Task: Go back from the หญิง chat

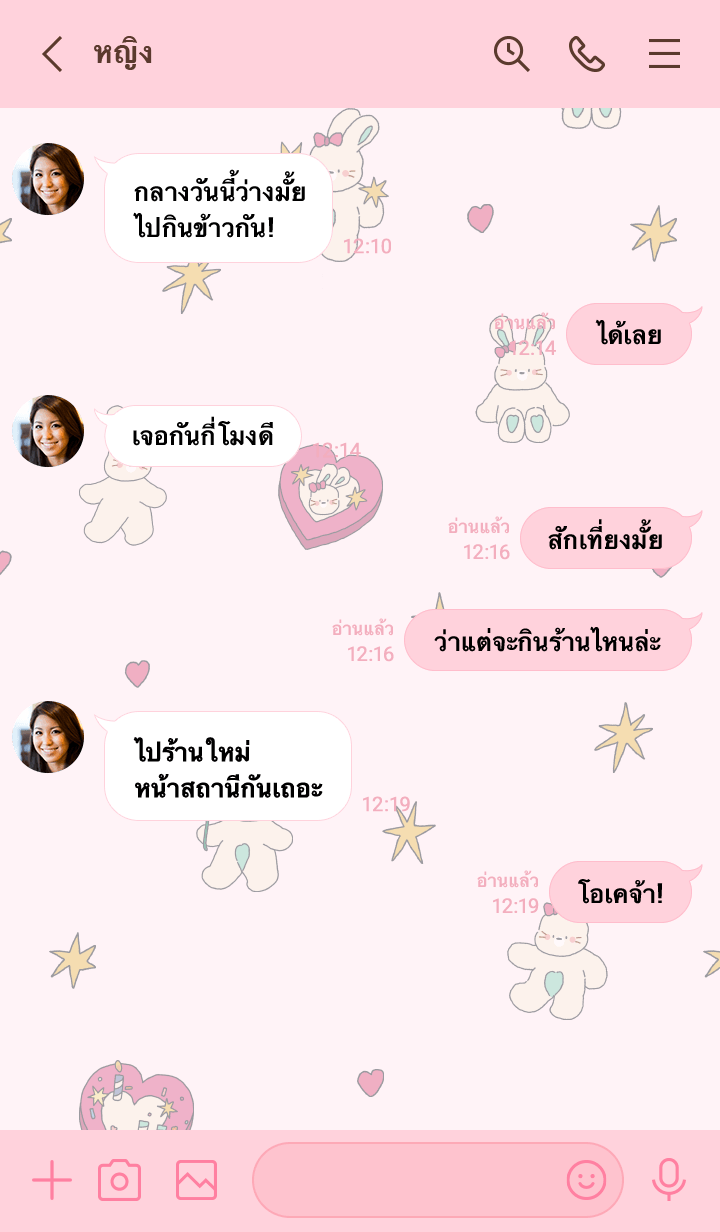Action: coord(52,54)
